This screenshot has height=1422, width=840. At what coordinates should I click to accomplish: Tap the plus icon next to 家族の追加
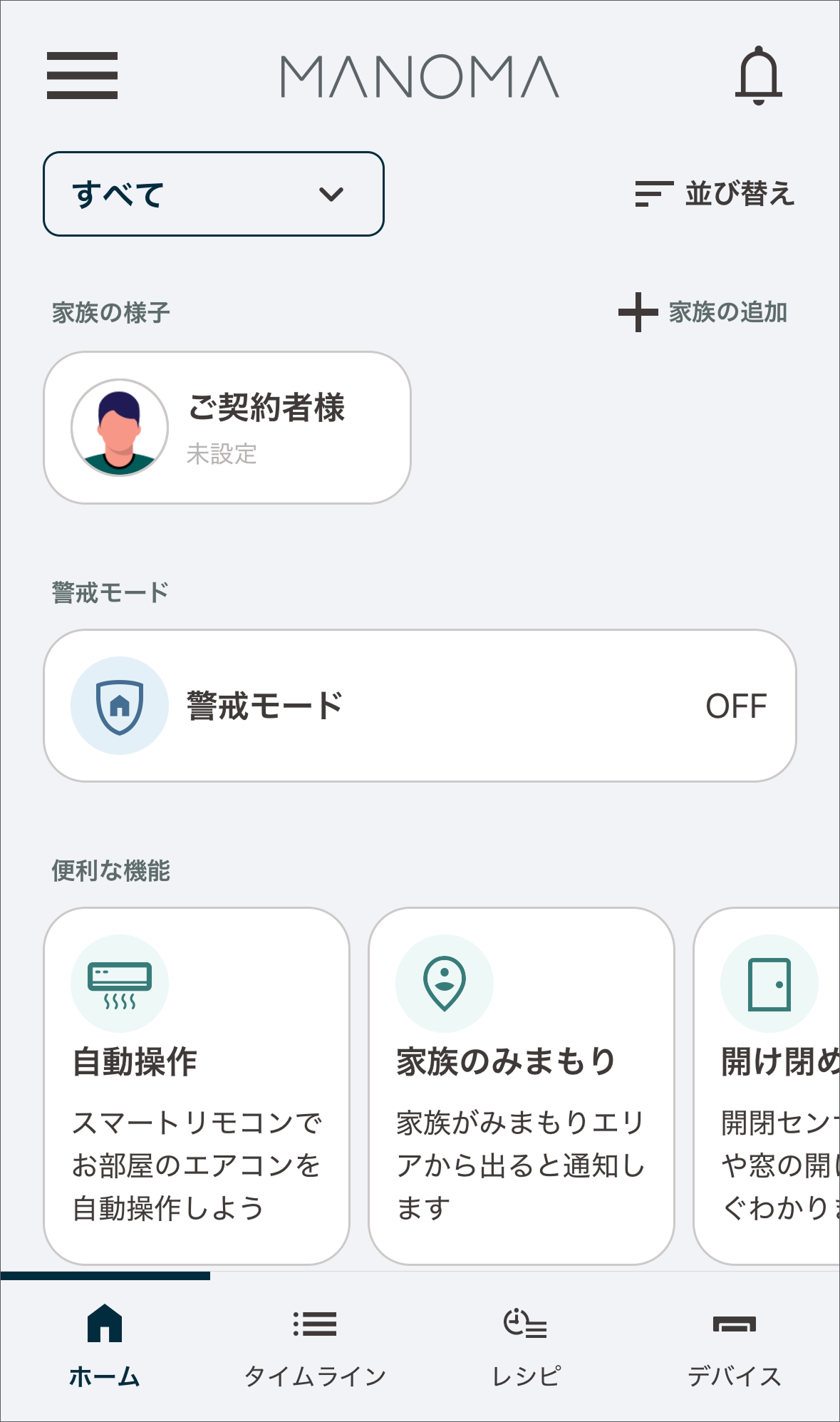(x=637, y=312)
